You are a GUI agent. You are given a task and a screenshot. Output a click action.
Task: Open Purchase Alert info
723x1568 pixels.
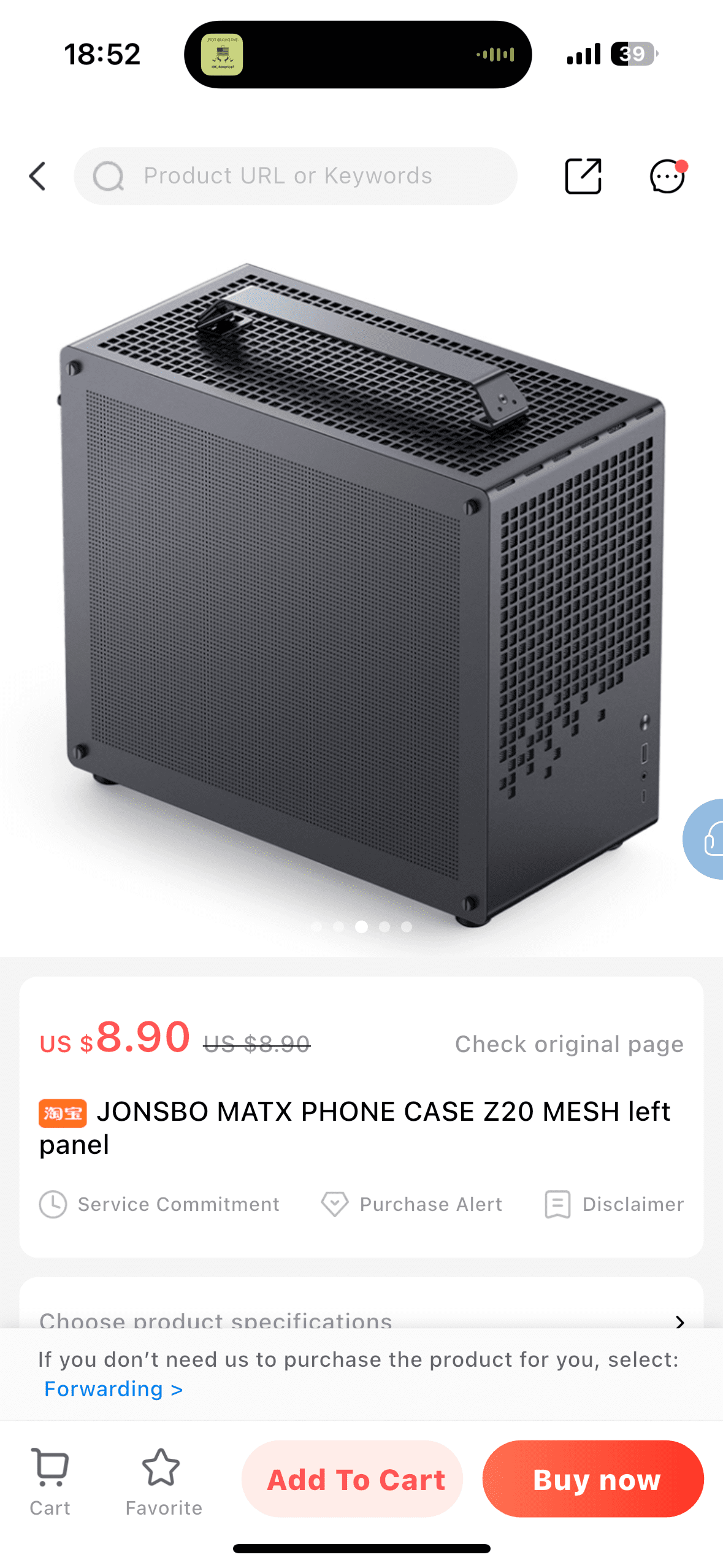point(411,1204)
